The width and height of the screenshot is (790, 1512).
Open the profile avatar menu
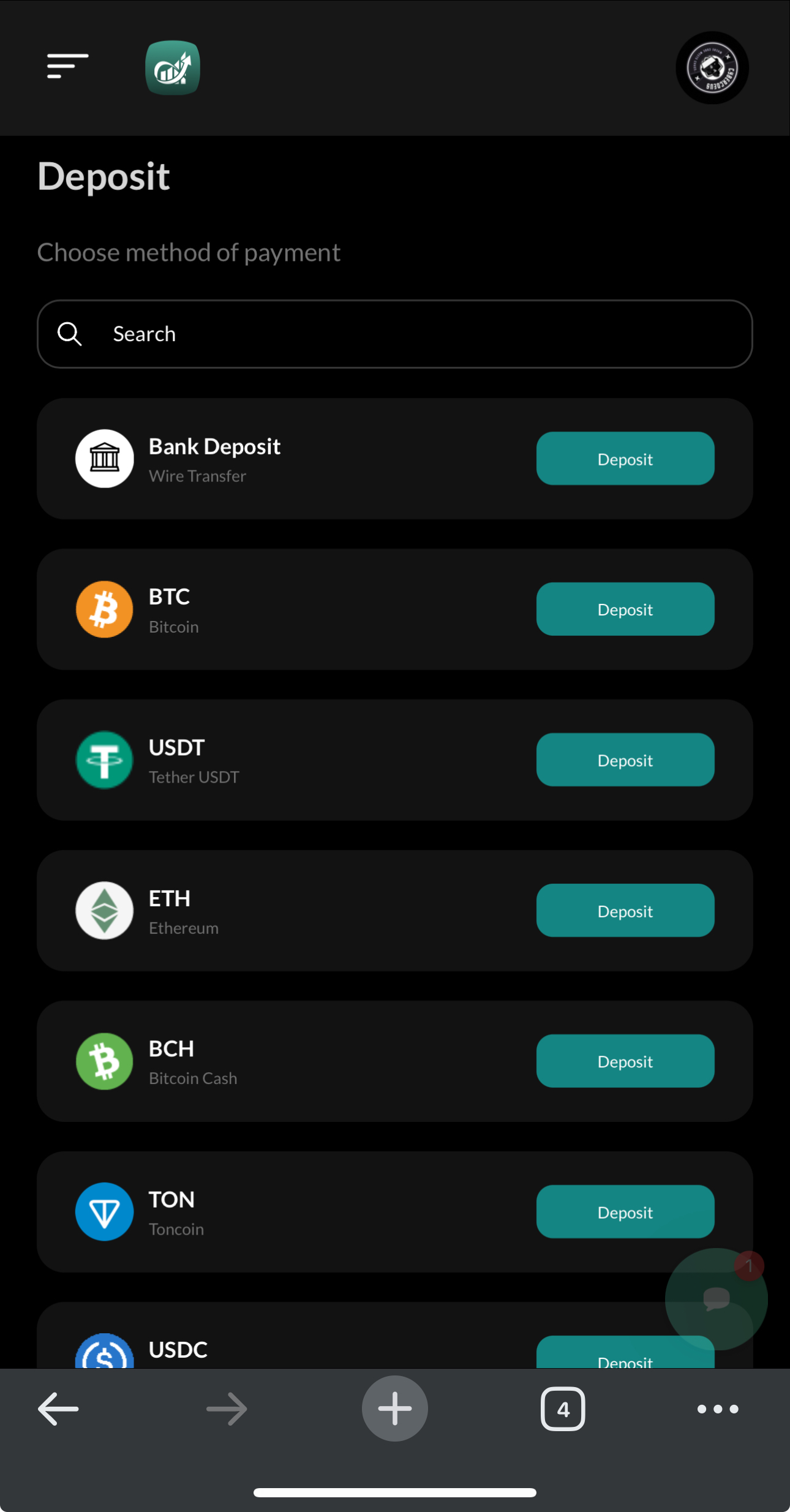[712, 68]
